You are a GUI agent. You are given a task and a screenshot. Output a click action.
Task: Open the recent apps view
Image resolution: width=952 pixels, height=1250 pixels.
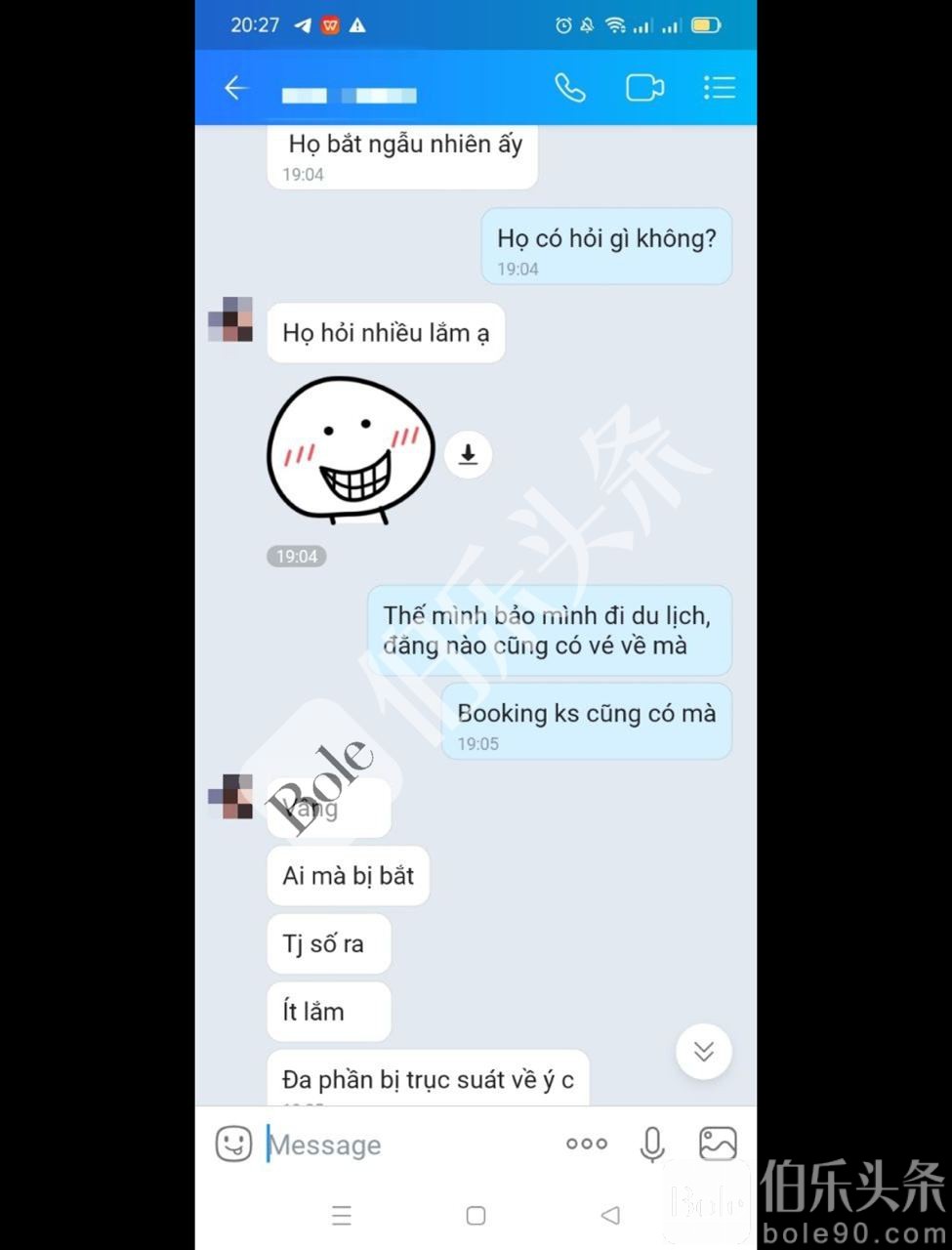pos(341,1215)
